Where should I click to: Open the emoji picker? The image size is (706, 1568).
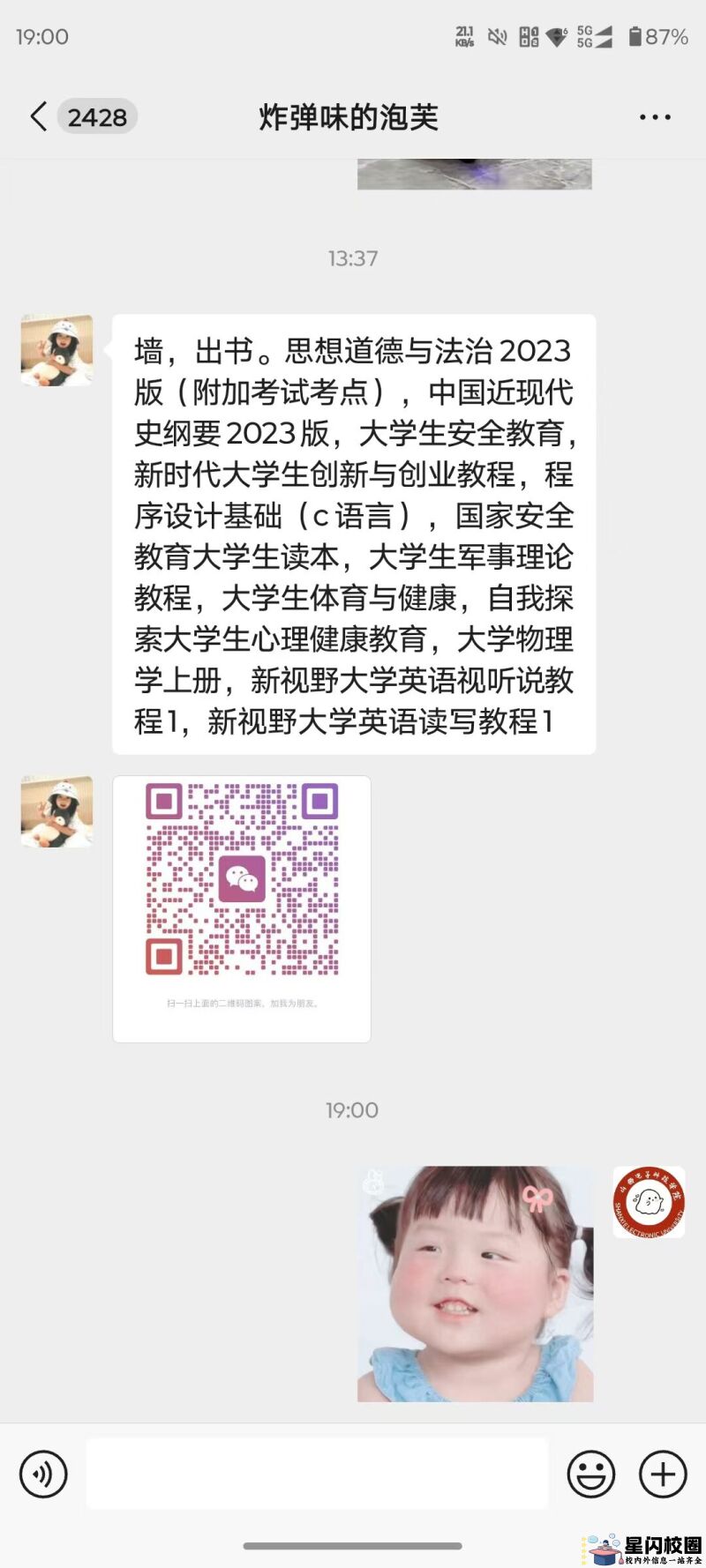click(590, 1474)
